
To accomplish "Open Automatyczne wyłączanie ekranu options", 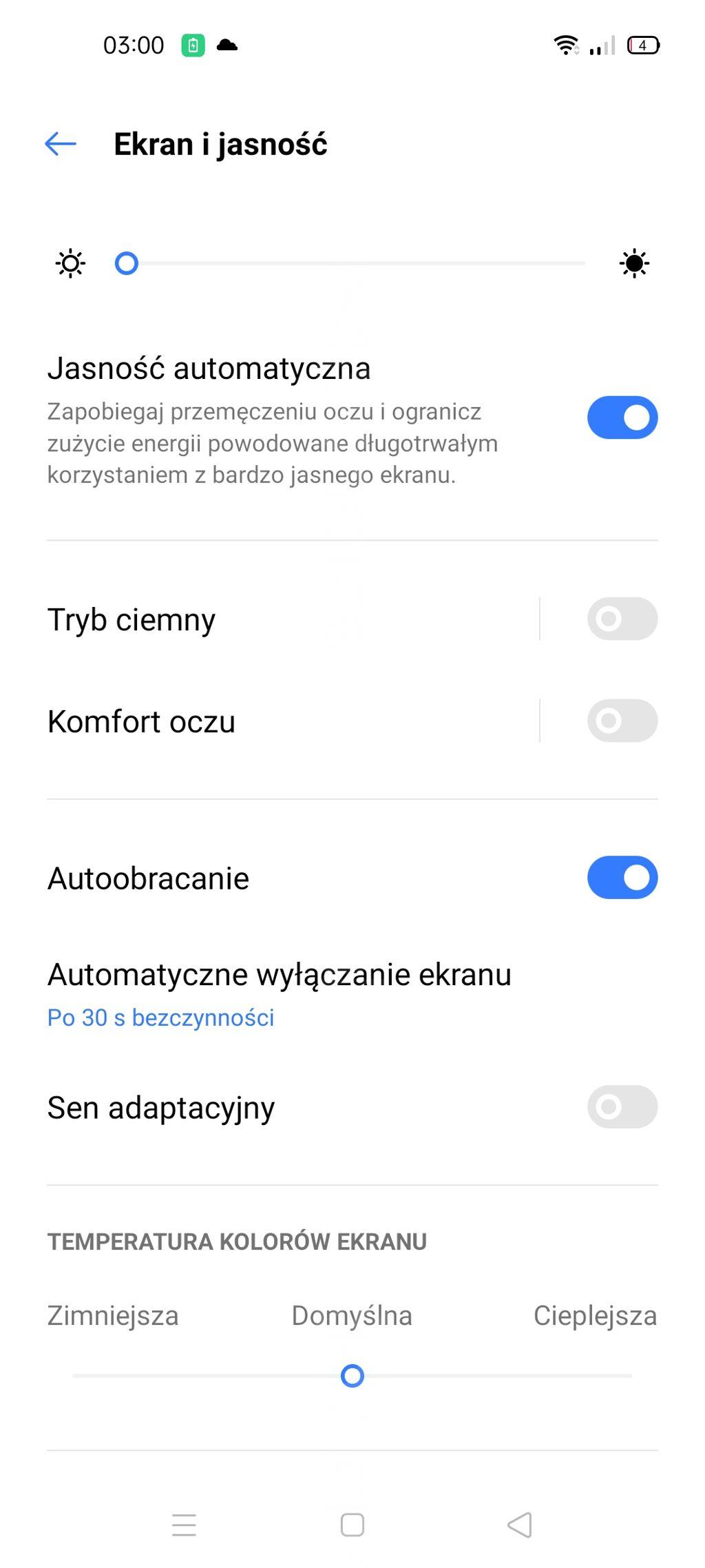I will click(352, 994).
